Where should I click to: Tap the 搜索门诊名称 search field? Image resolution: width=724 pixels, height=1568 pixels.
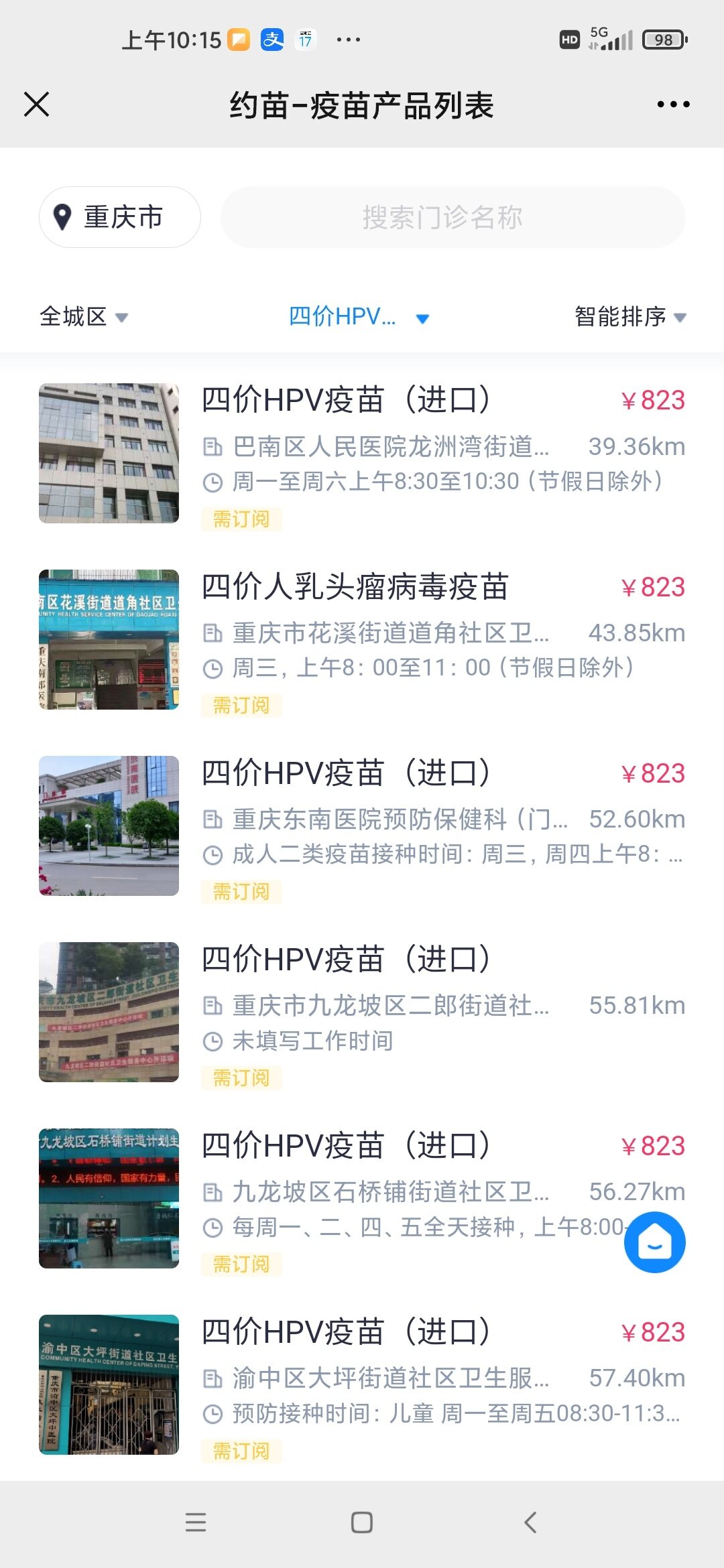453,217
